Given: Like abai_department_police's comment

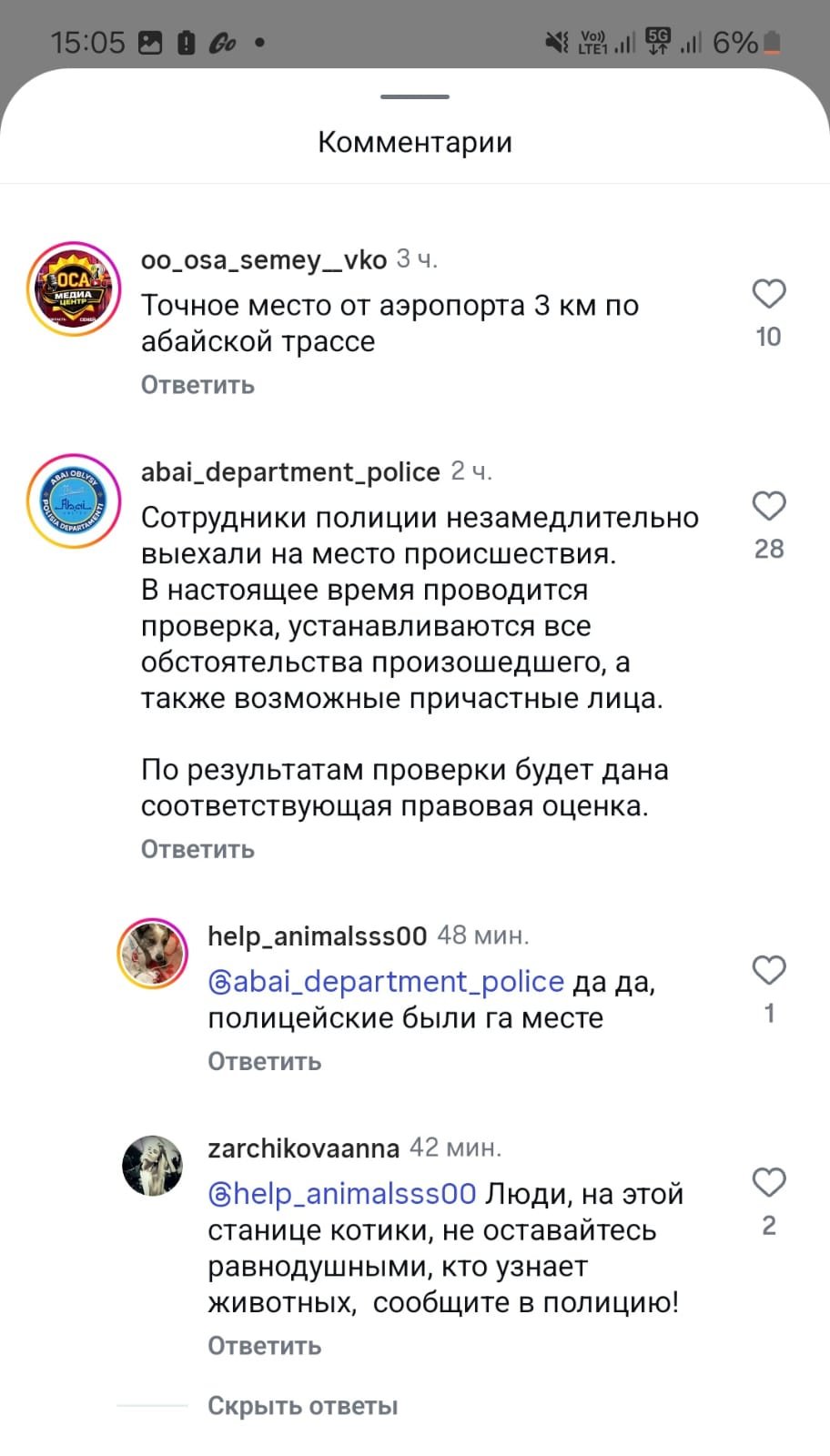Looking at the screenshot, I should pos(769,506).
